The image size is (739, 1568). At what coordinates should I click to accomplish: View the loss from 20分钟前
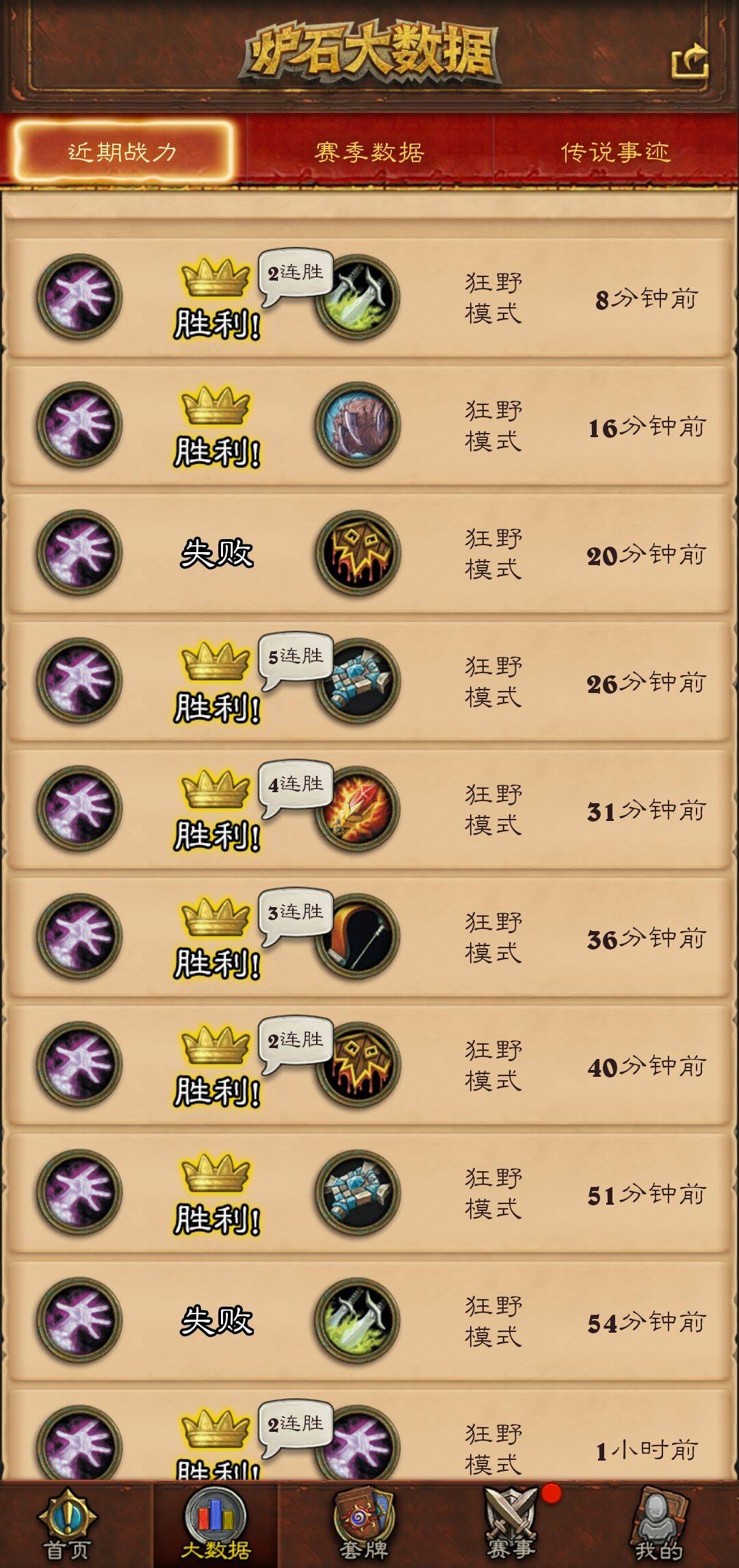pos(369,553)
